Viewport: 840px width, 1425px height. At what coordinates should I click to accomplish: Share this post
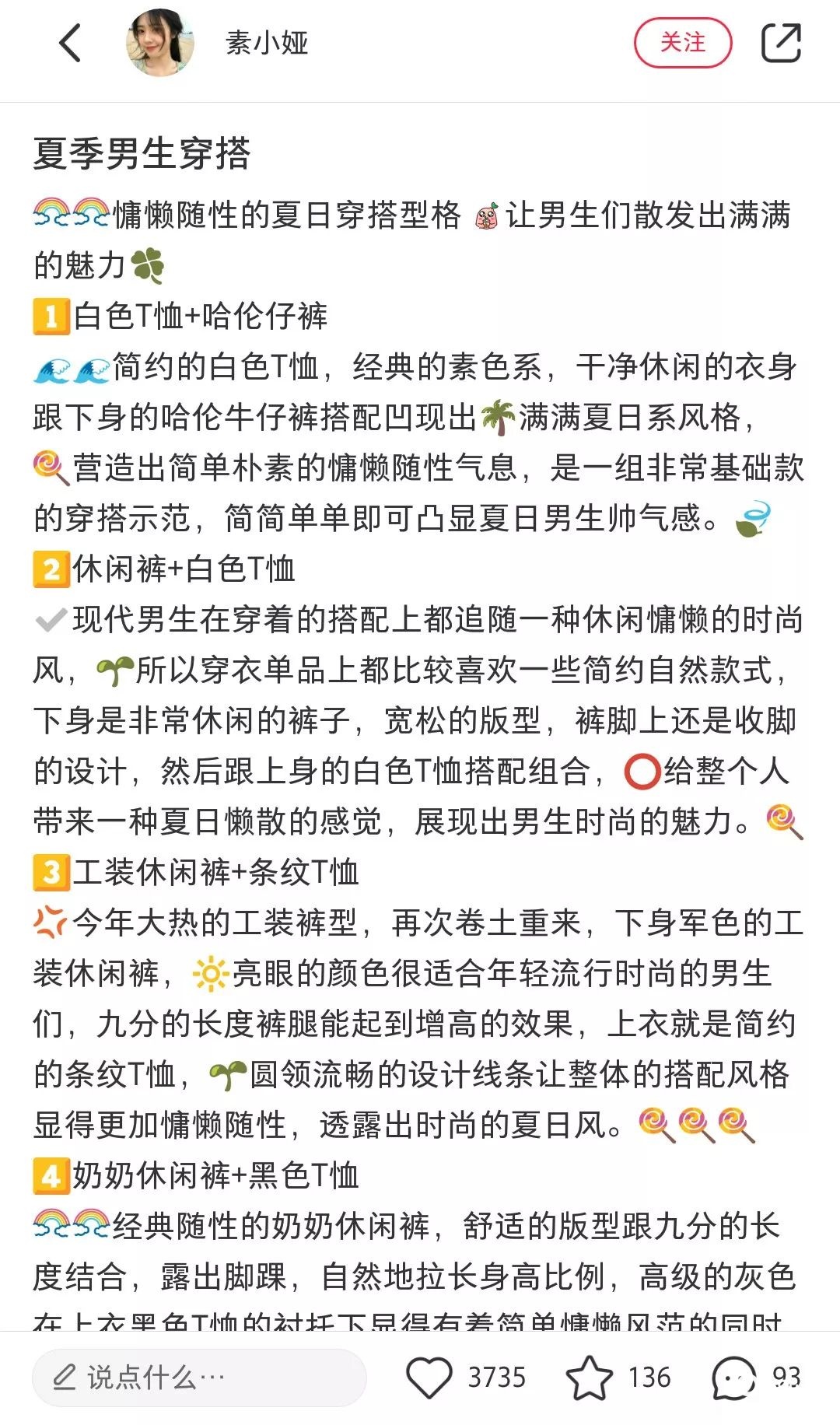pos(780,43)
